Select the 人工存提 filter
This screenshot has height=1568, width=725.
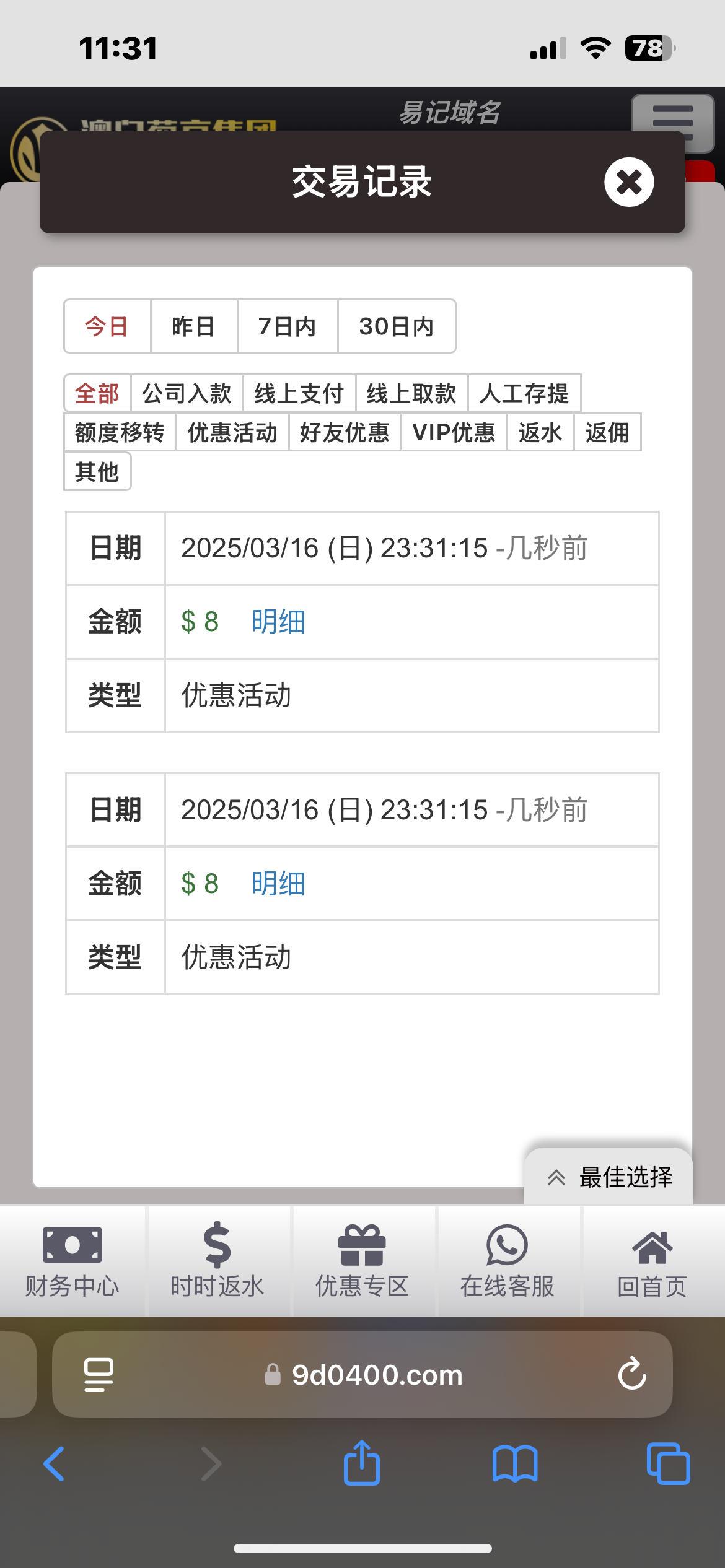(524, 393)
